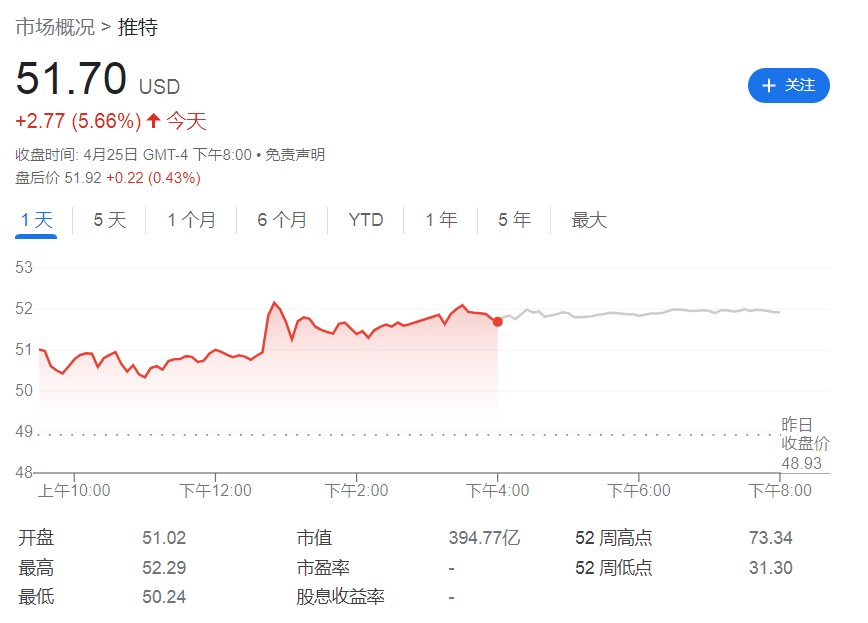Switch to the 1 个月 chart range
The width and height of the screenshot is (868, 623).
[x=191, y=220]
